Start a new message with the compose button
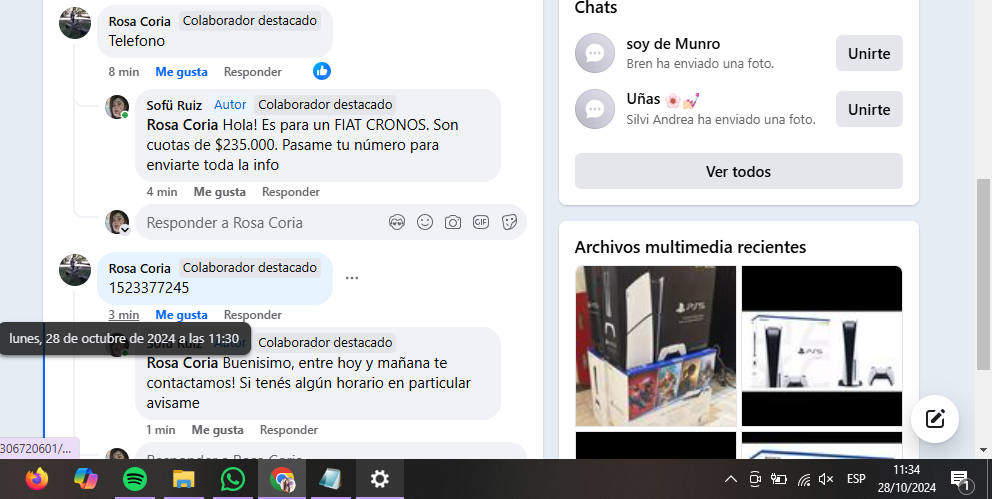 (935, 419)
